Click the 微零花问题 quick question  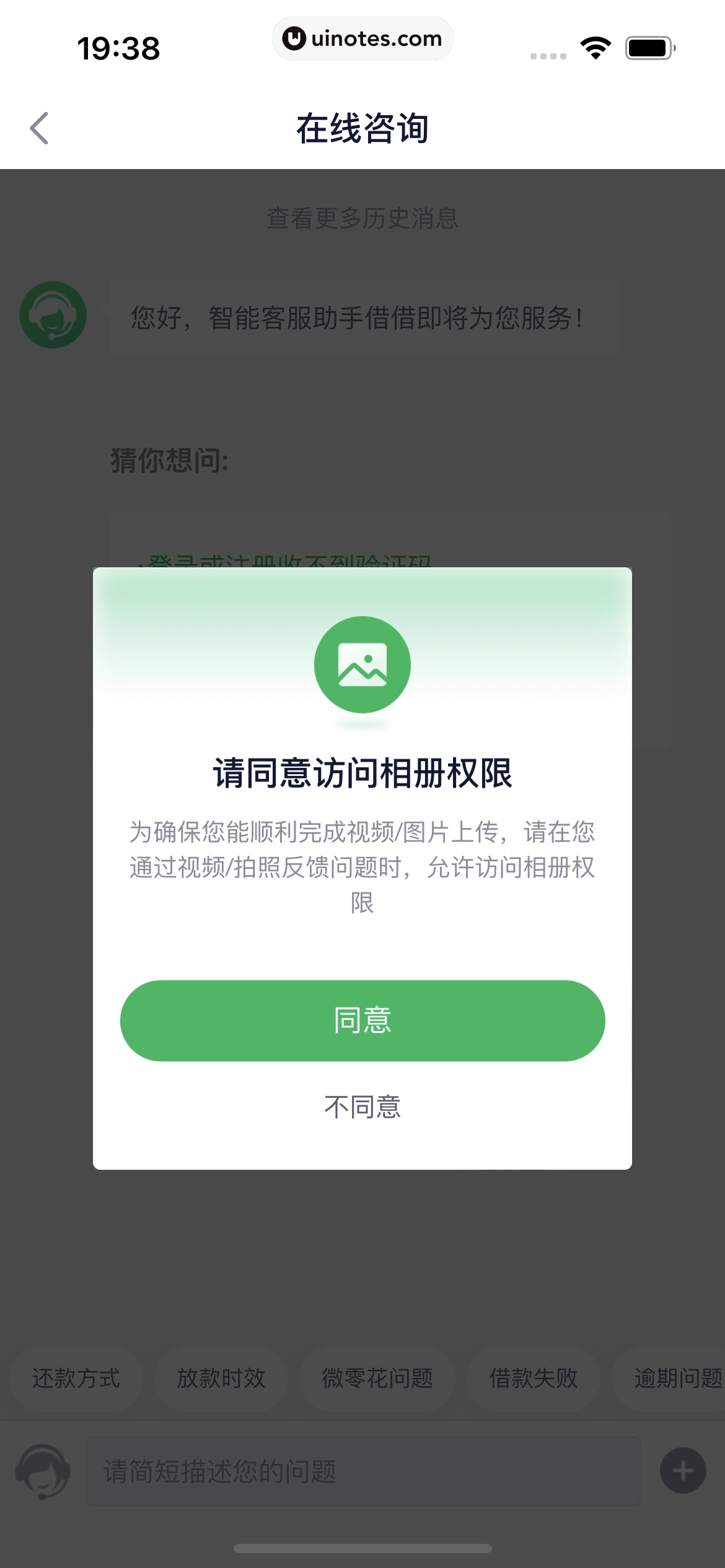(x=377, y=1377)
